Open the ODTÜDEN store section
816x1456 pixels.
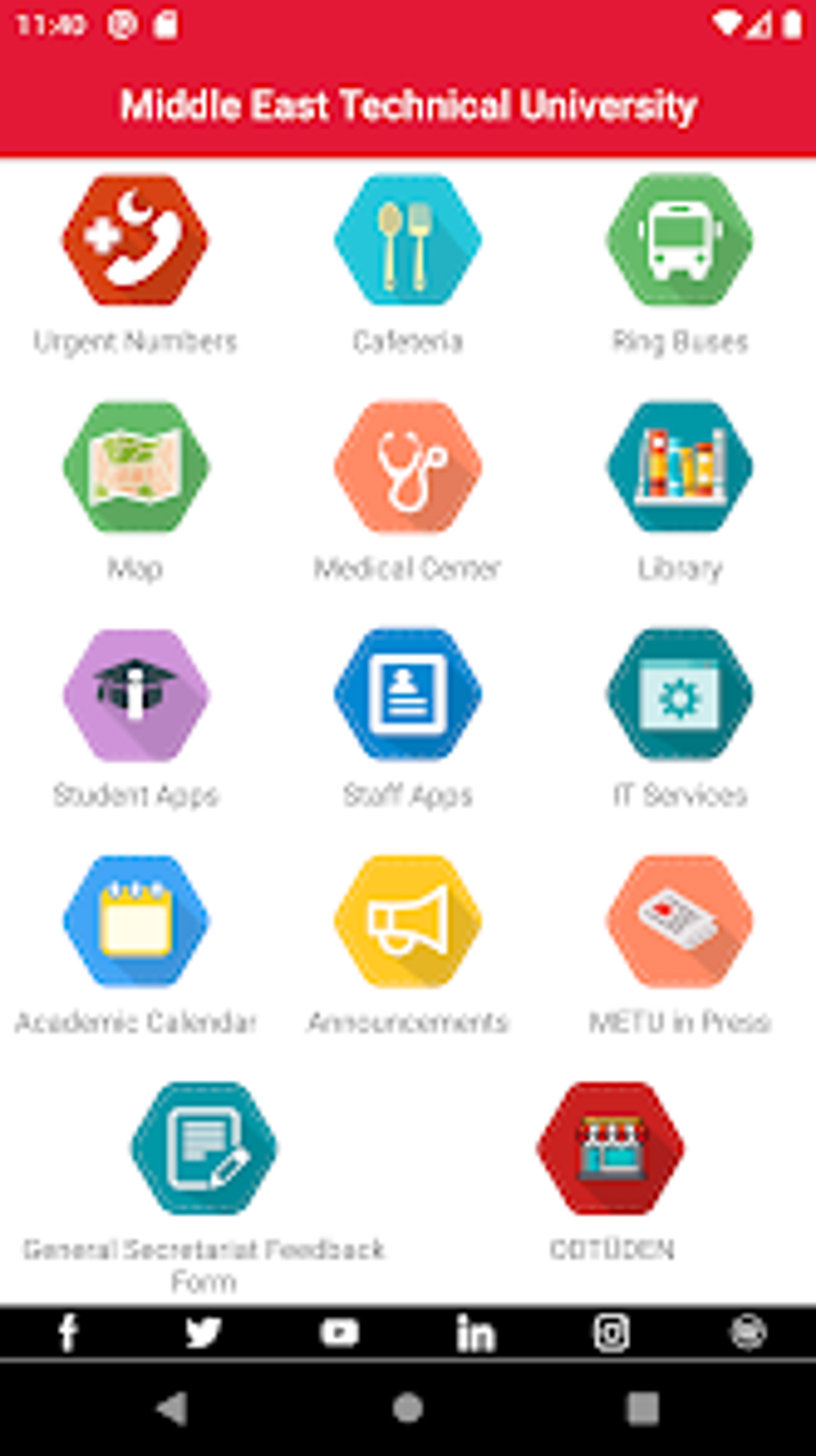(610, 1149)
